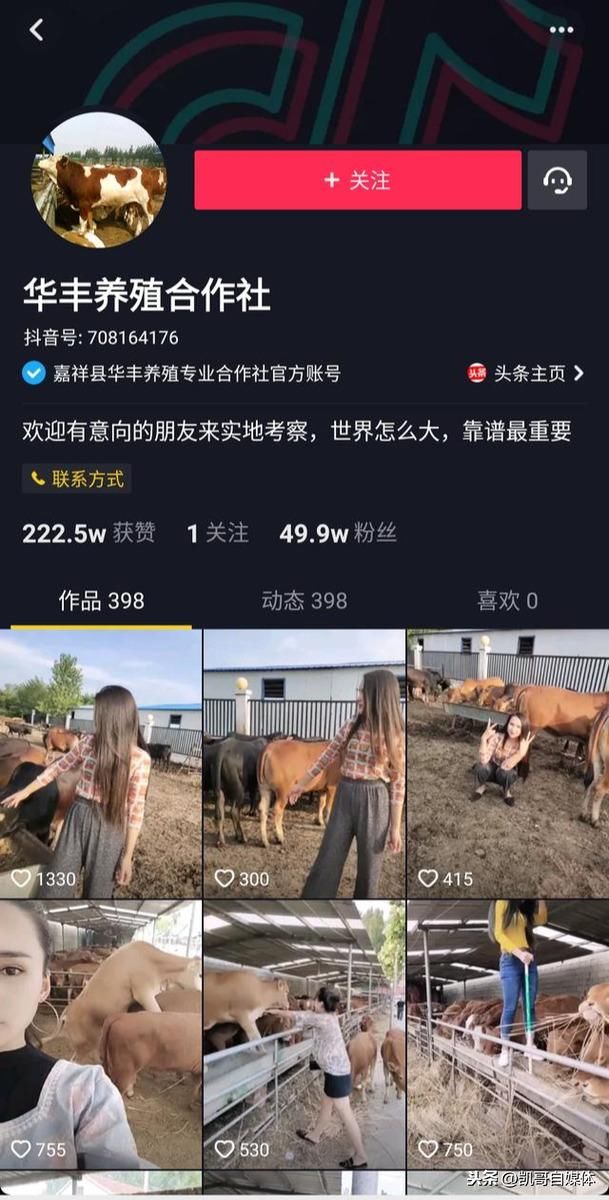609x1200 pixels.
Task: Open the video with 750 likes
Action: pyautogui.click(x=508, y=1035)
